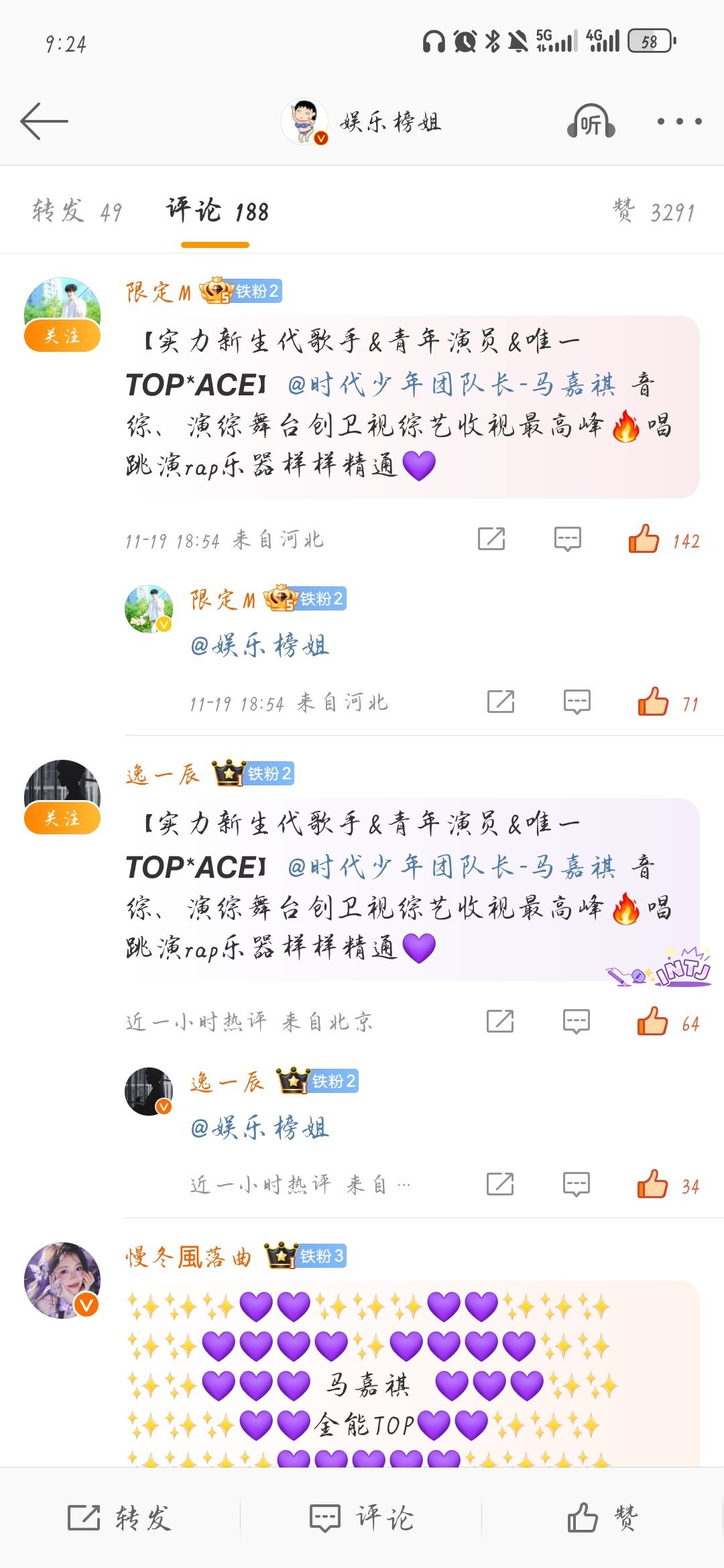Reply to 逸一辰's comment with 64 likes
Image resolution: width=724 pixels, height=1568 pixels.
coord(577,1022)
